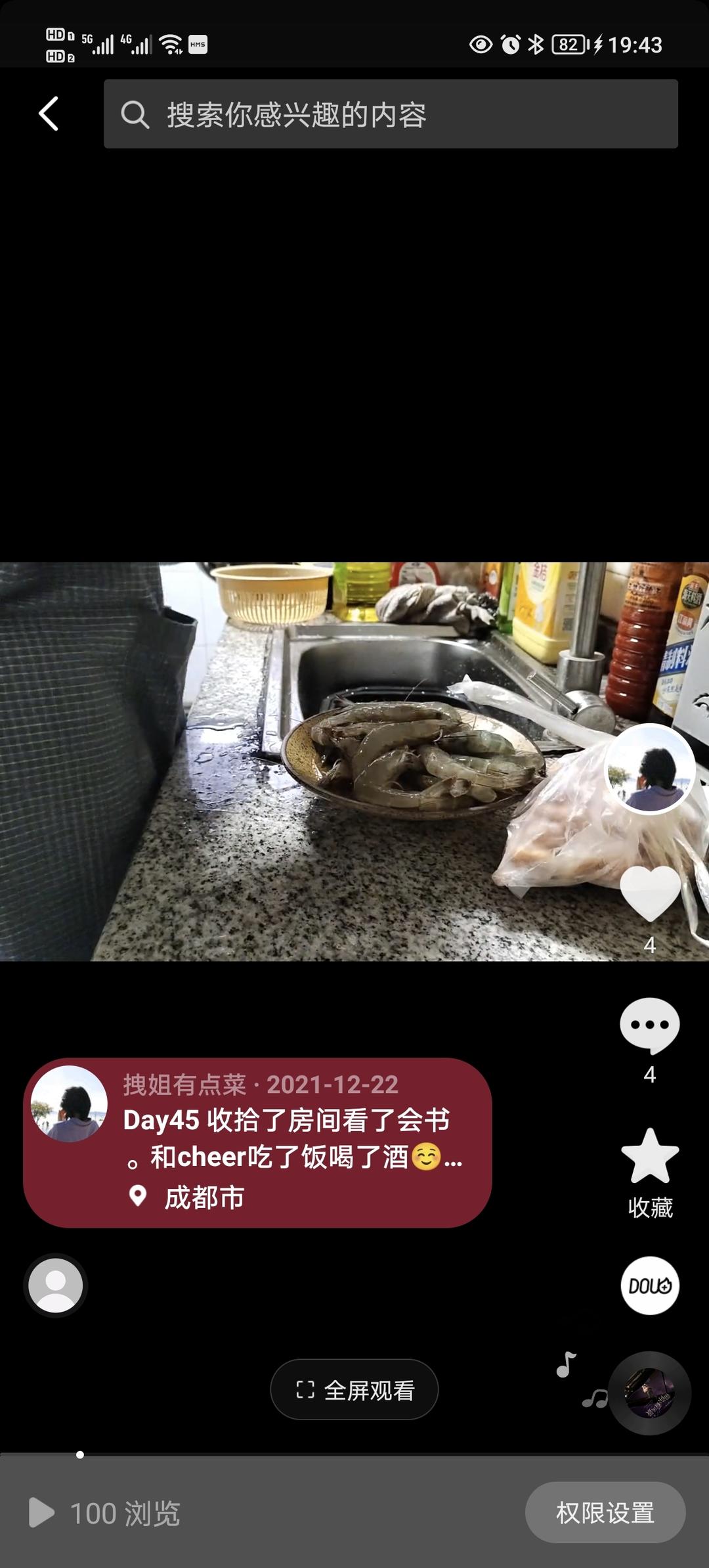Screen dimensions: 709x1568
Task: Tap 全屏观看 for fullscreen viewing
Action: coord(354,1389)
